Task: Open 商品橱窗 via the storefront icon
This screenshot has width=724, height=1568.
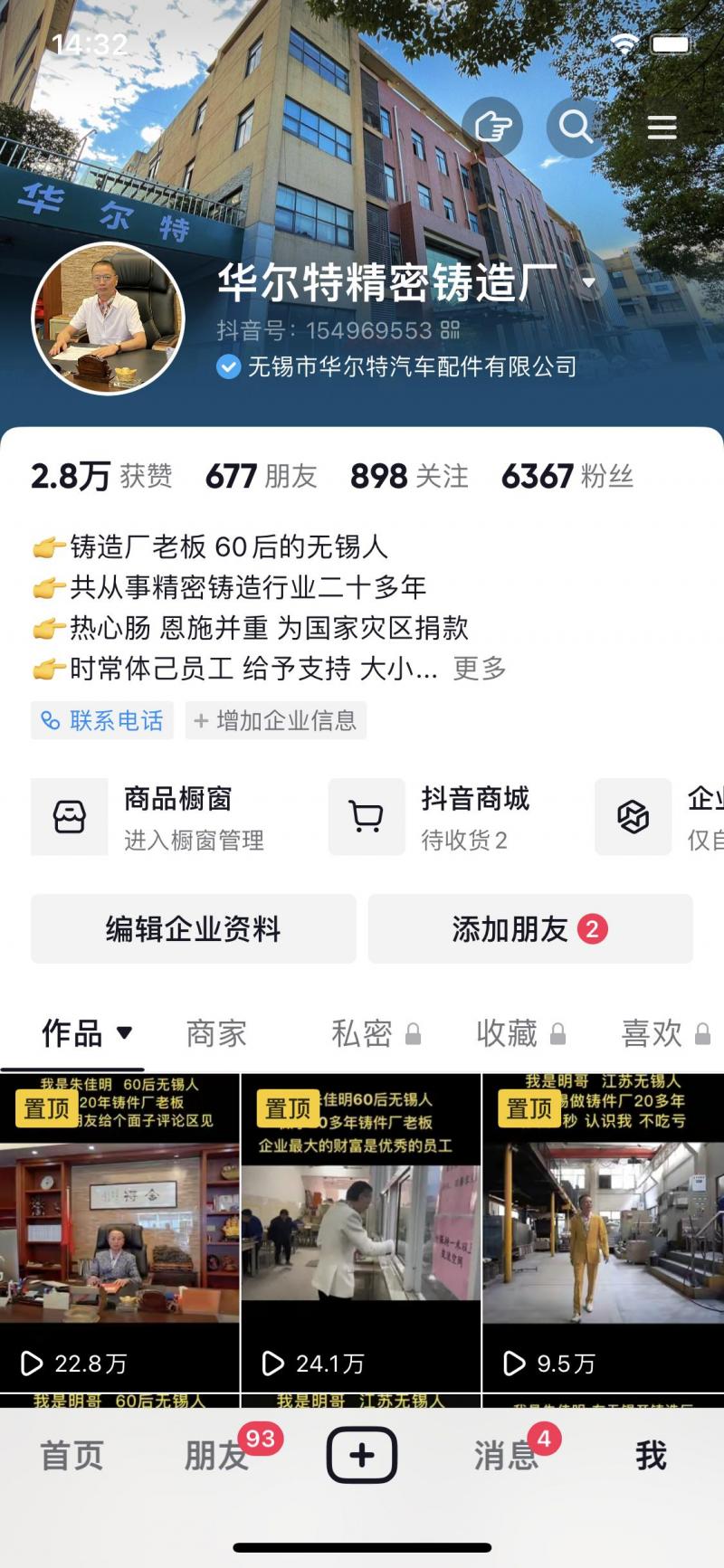Action: click(x=69, y=815)
